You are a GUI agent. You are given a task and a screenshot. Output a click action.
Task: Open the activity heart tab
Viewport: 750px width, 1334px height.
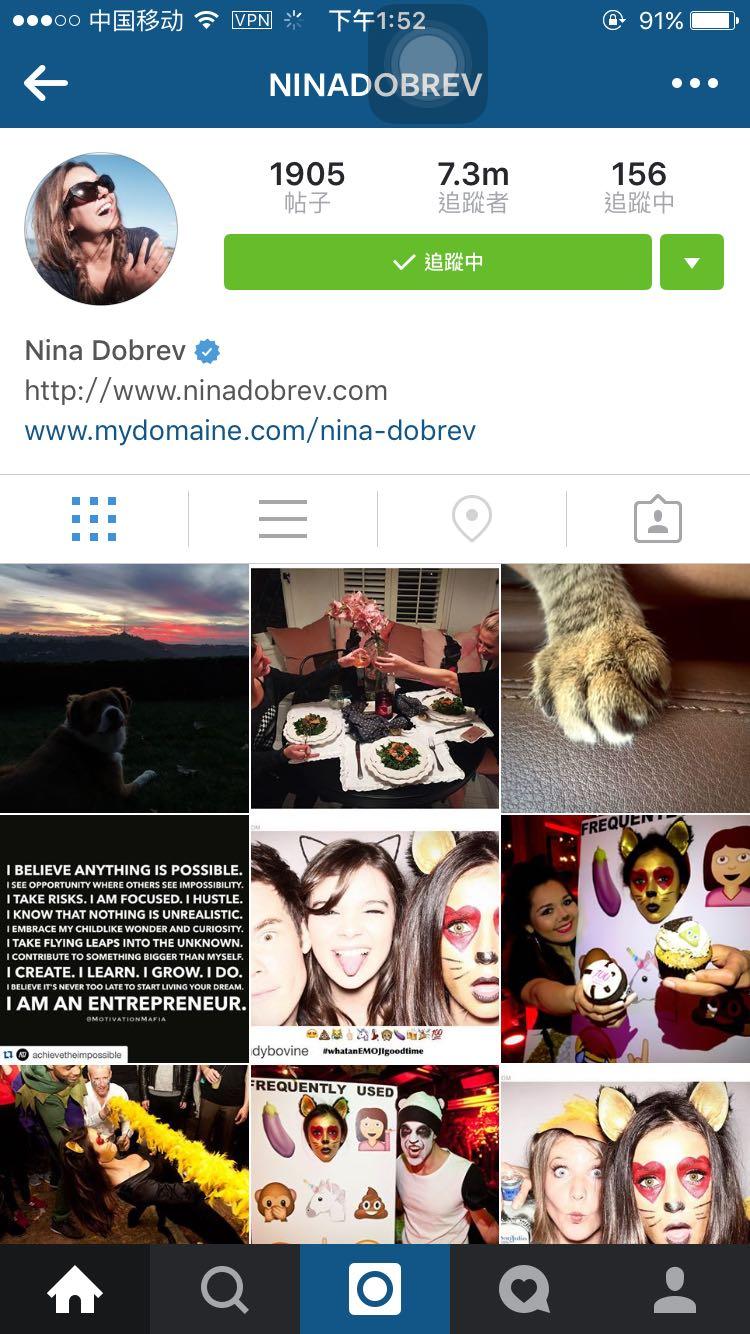525,1290
